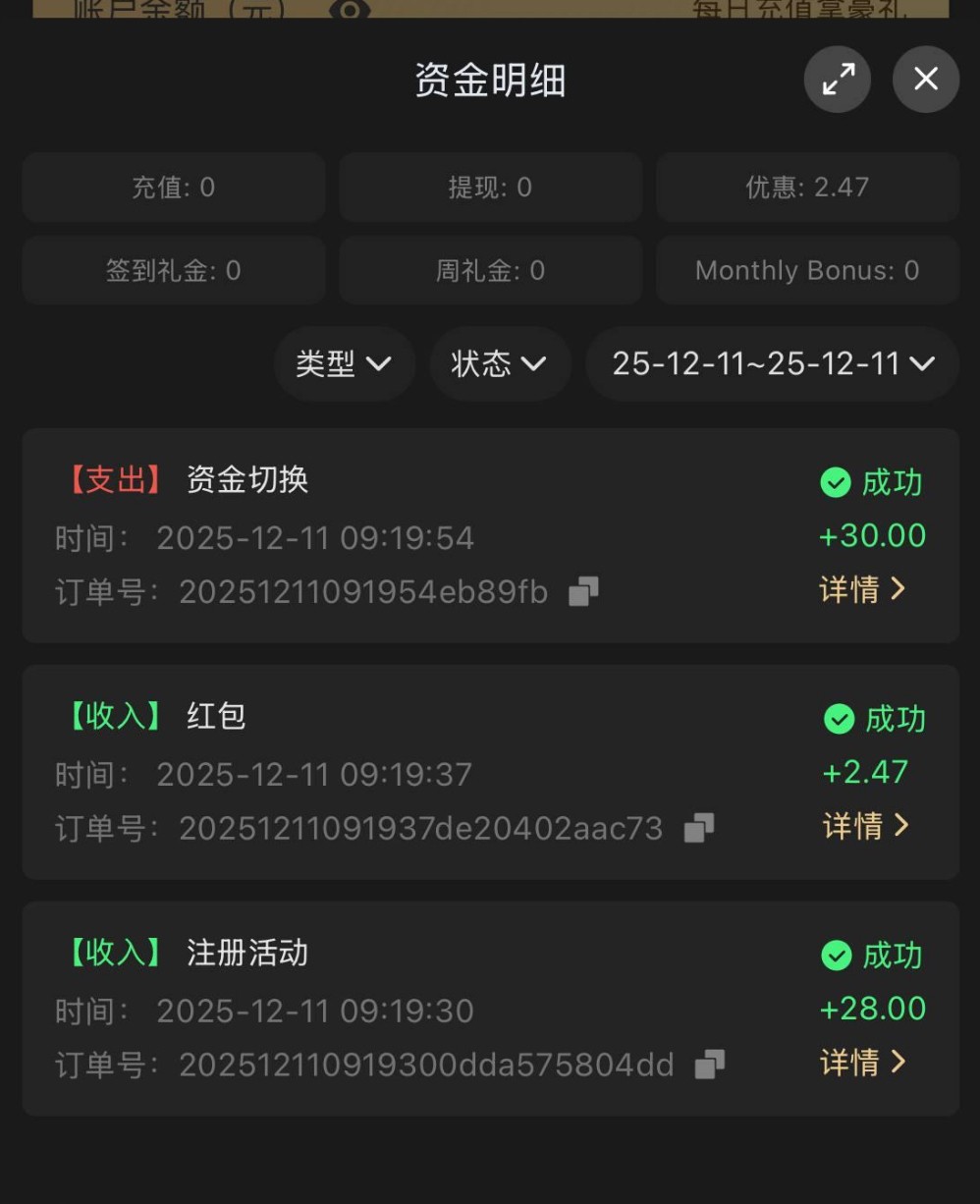Copy the 资金切换 order number
The image size is (980, 1204).
click(x=583, y=591)
